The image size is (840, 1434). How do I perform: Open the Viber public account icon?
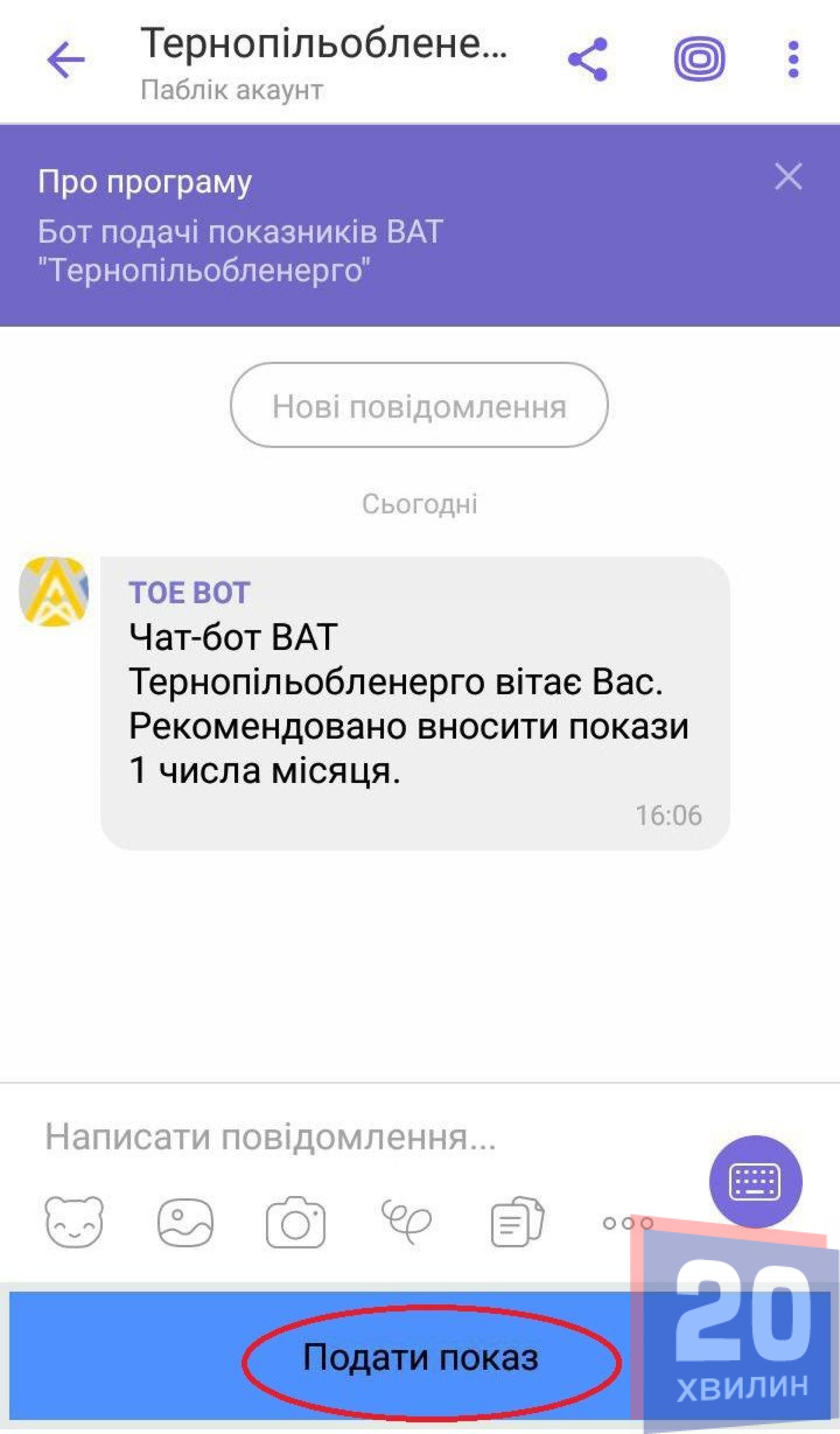700,59
